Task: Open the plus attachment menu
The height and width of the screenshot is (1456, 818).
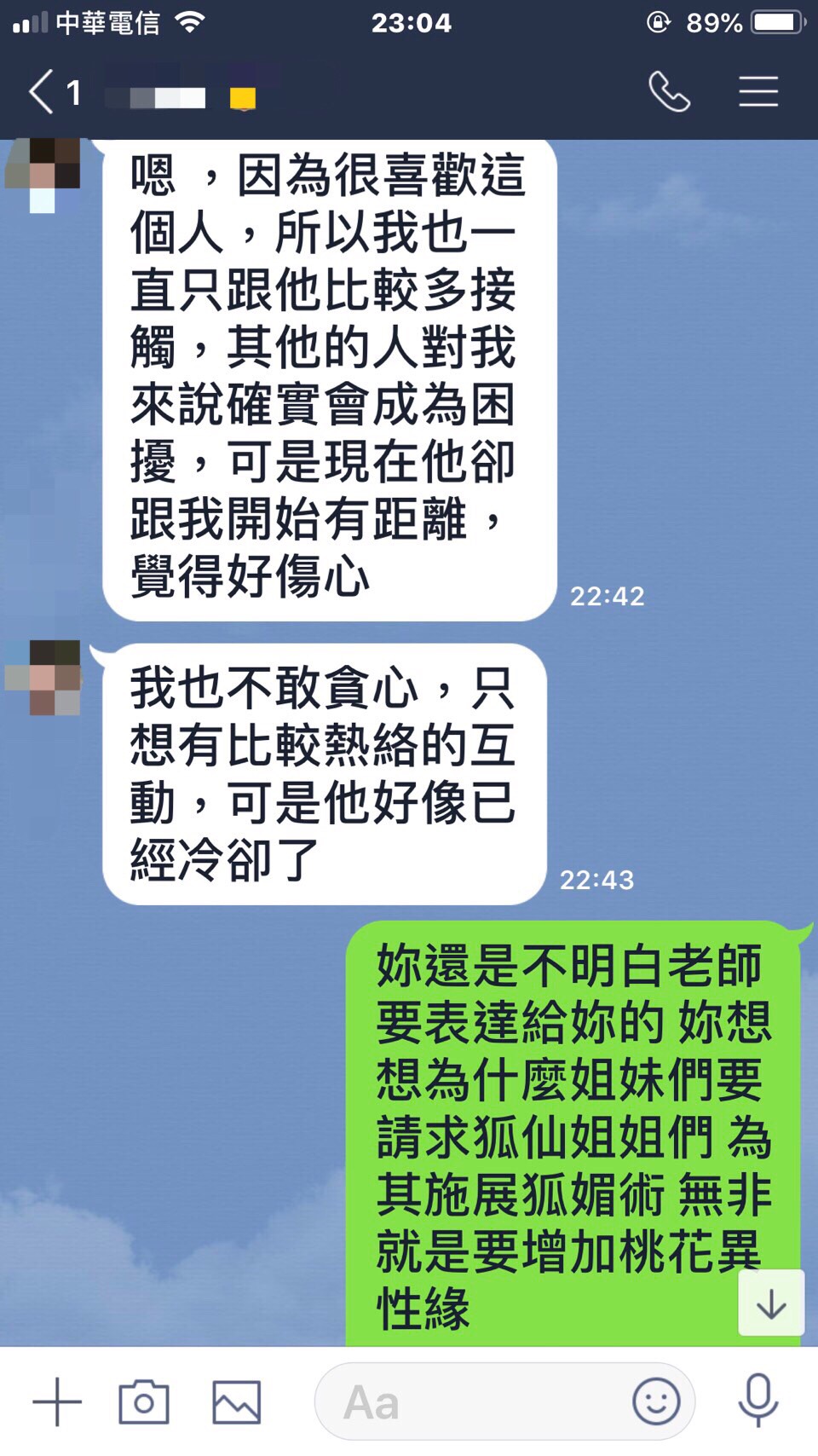Action: pyautogui.click(x=57, y=1401)
